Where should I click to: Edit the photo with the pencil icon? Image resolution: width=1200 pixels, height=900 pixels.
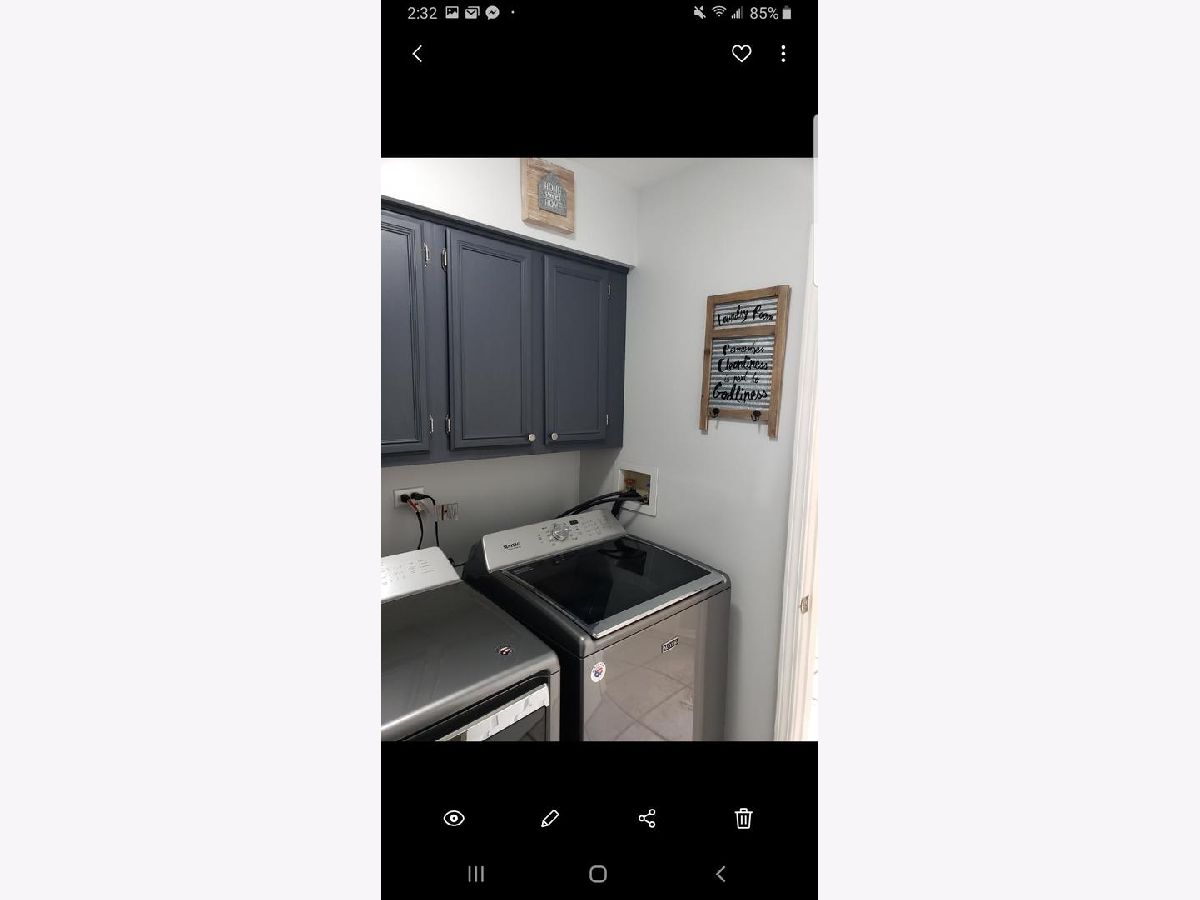click(x=549, y=818)
